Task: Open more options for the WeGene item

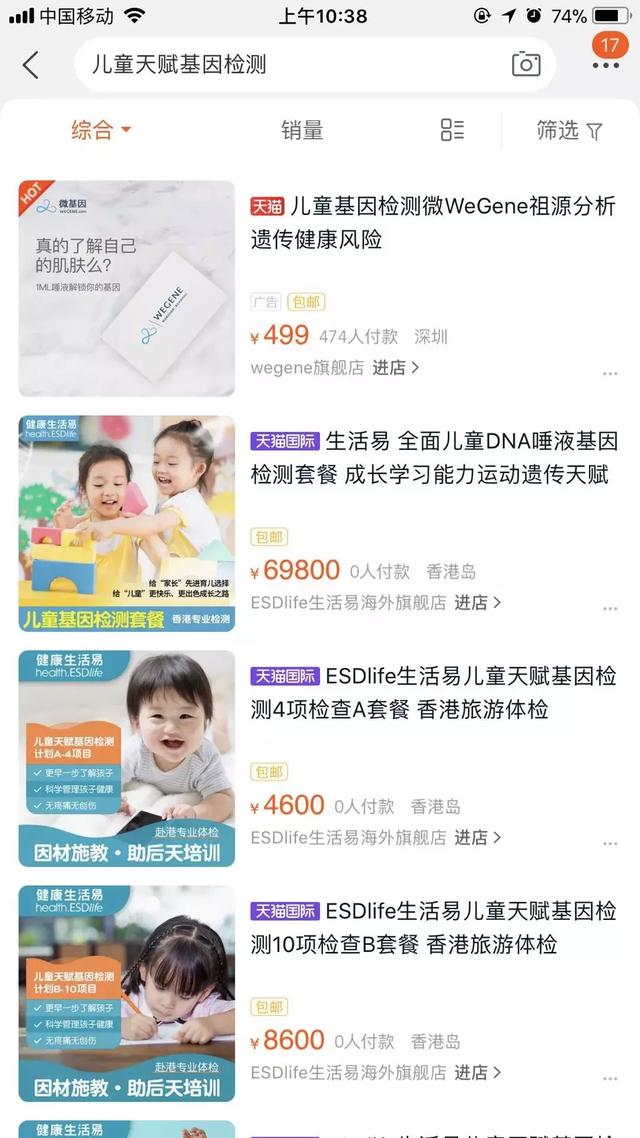Action: click(x=610, y=374)
